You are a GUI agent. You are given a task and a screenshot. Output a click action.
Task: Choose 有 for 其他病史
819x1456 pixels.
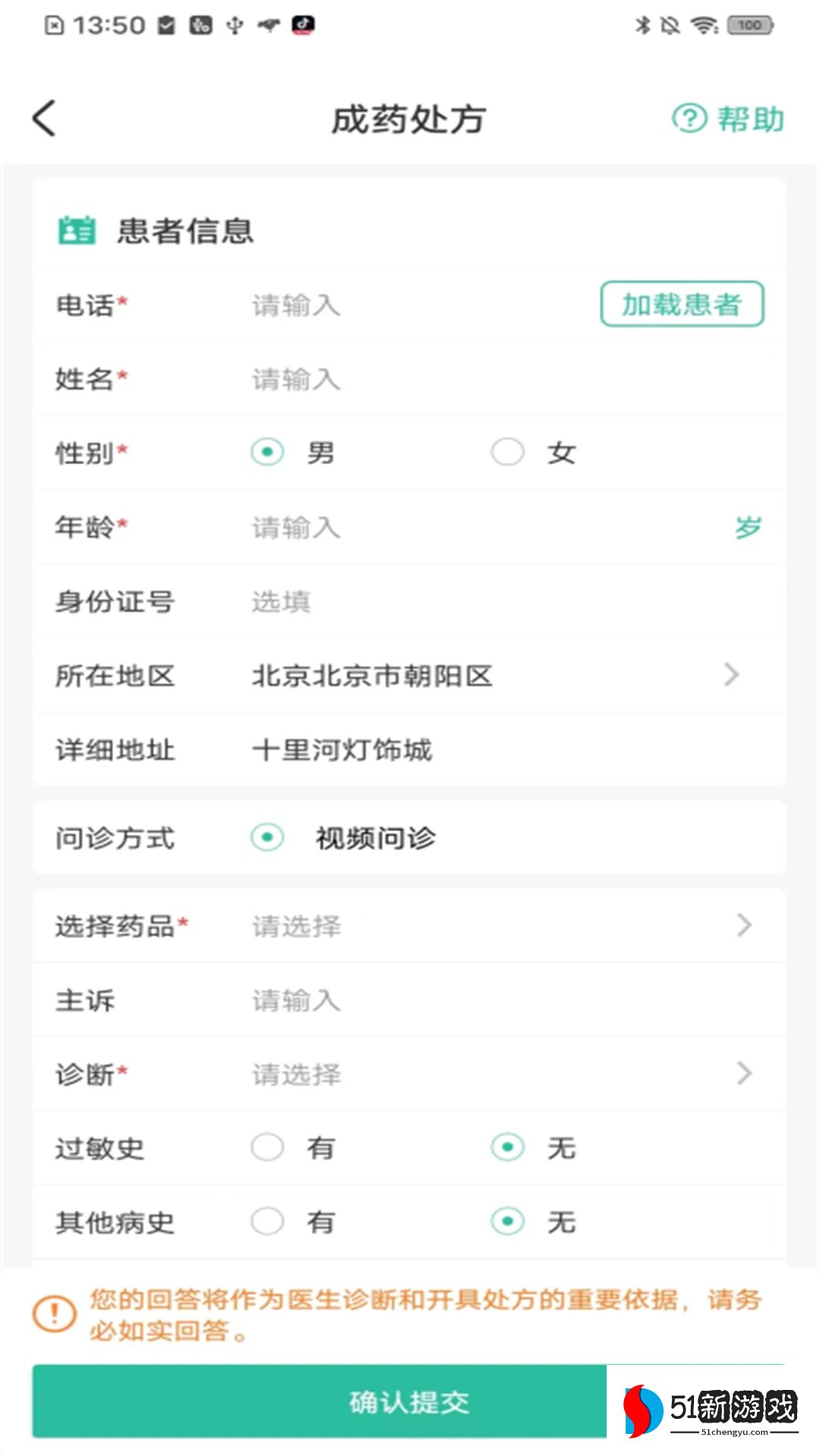coord(268,1222)
